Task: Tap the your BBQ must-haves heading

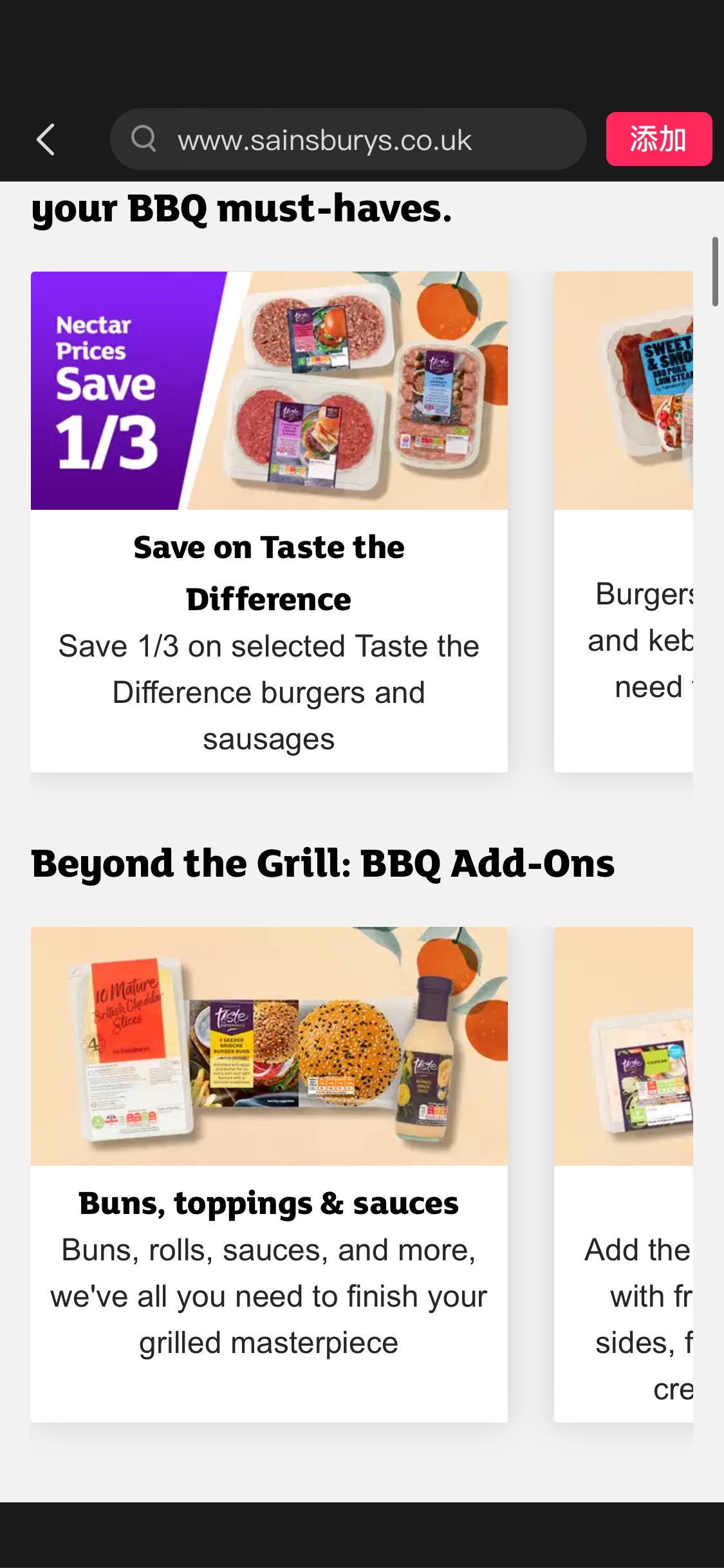Action: point(242,209)
